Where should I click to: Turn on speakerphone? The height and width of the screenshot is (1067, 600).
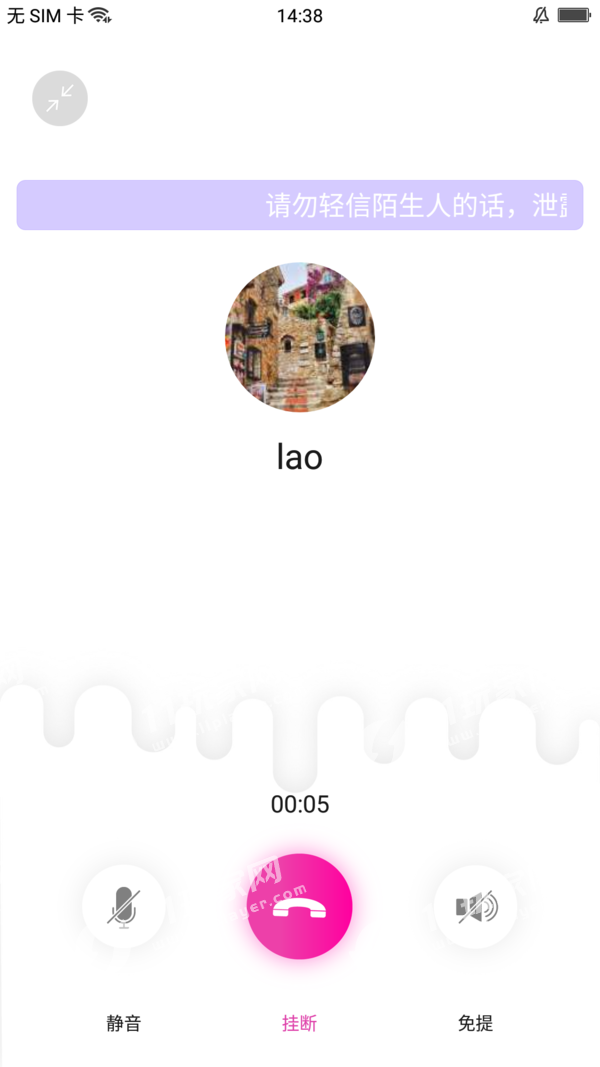pos(476,906)
